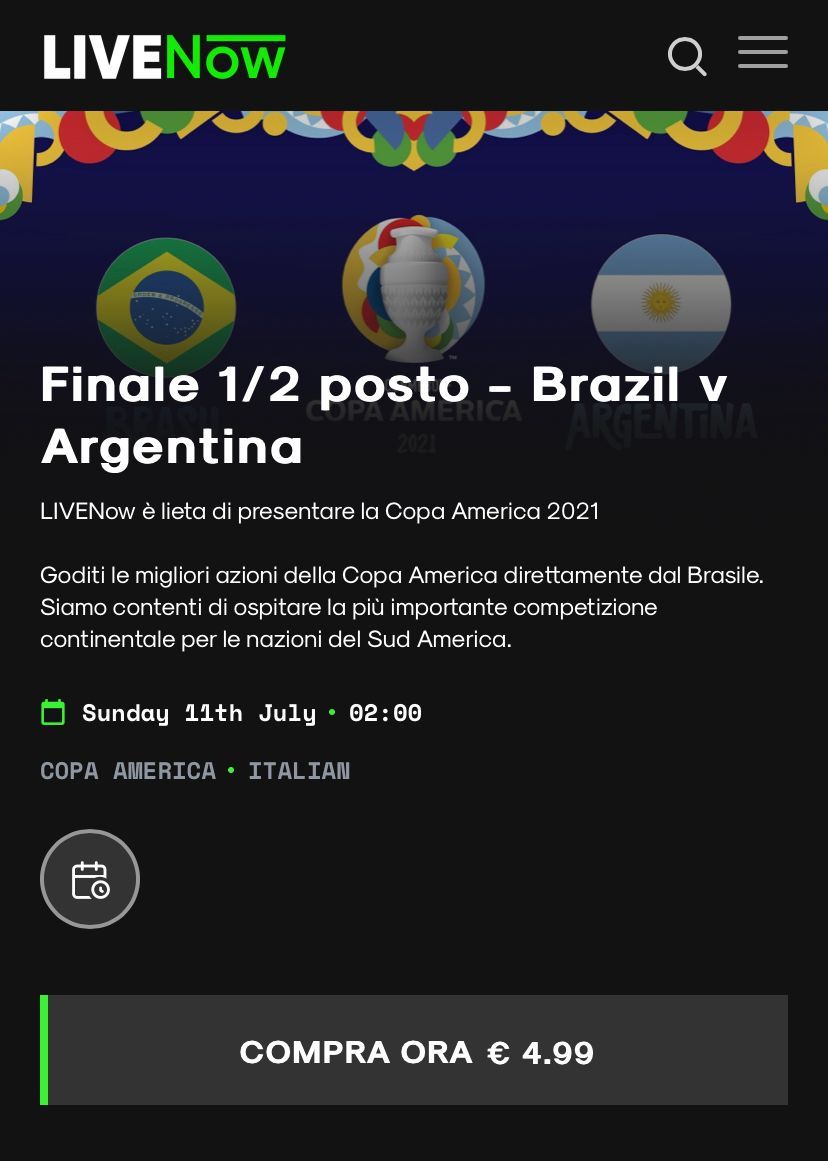Open the search icon
The width and height of the screenshot is (828, 1161).
687,56
